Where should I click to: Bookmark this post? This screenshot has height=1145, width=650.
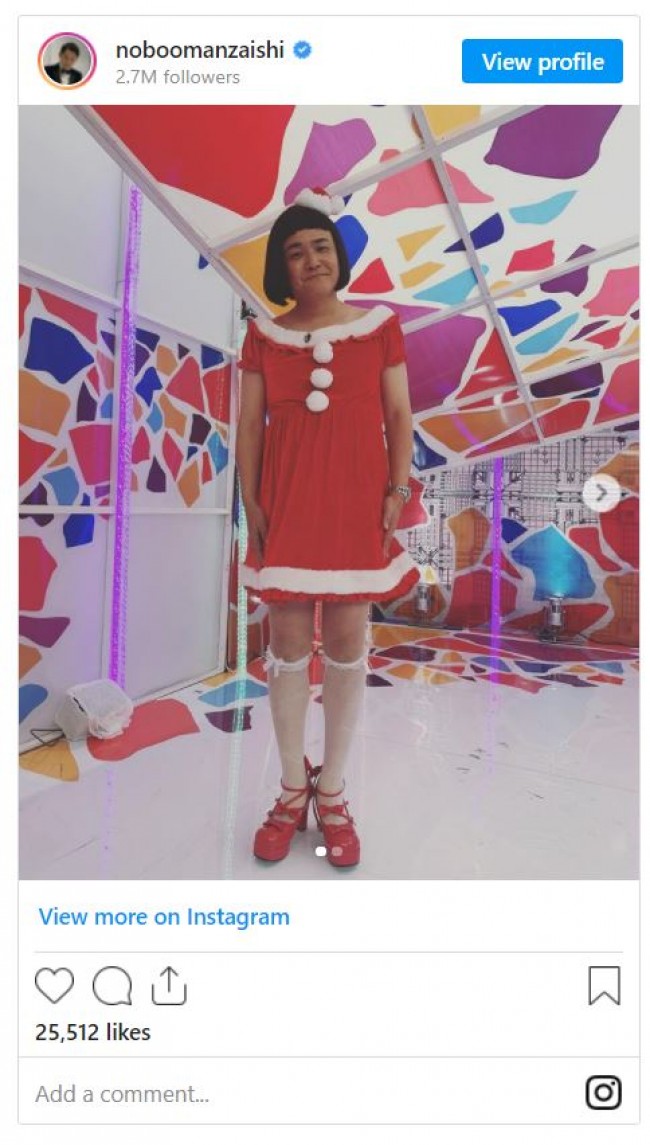604,986
